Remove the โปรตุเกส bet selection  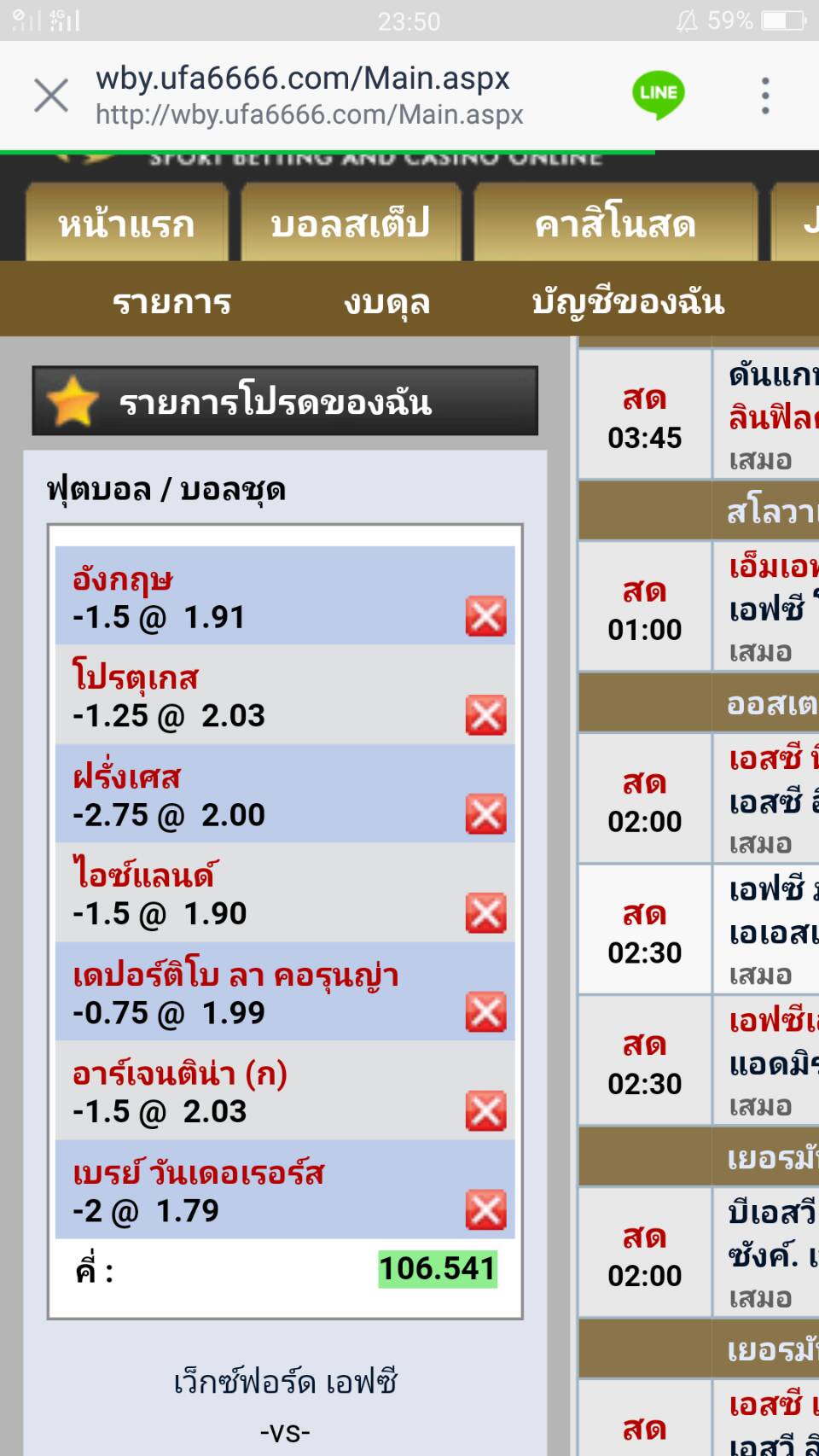pyautogui.click(x=485, y=715)
